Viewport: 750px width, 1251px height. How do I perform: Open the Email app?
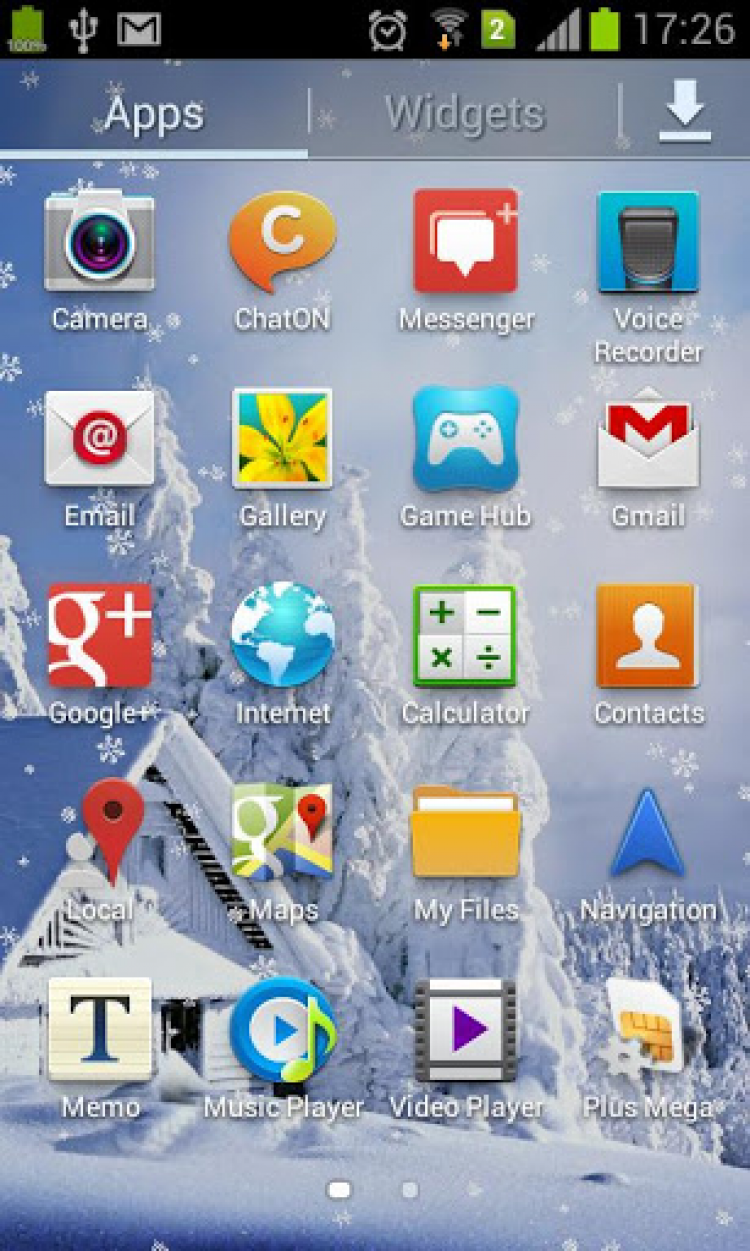(x=100, y=440)
